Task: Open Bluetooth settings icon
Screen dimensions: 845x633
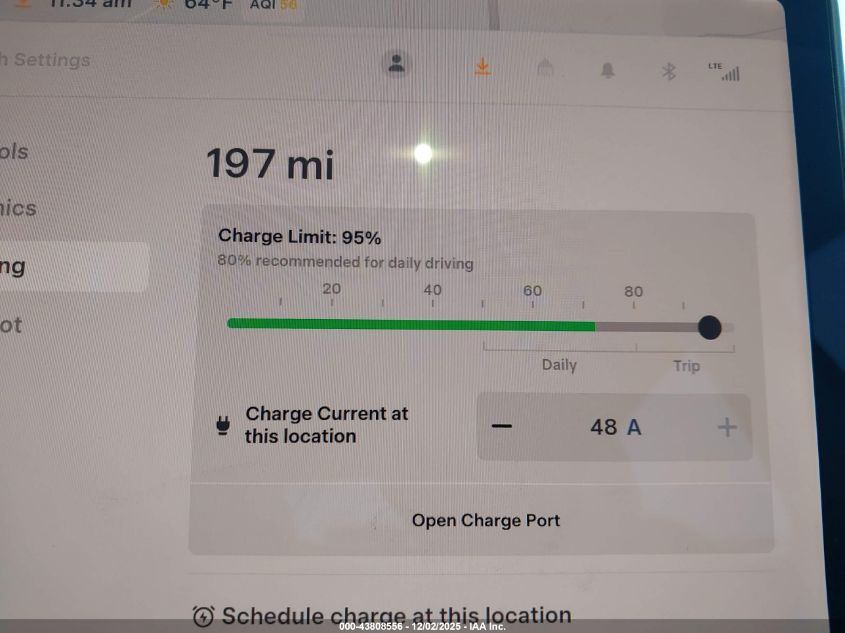Action: click(670, 71)
